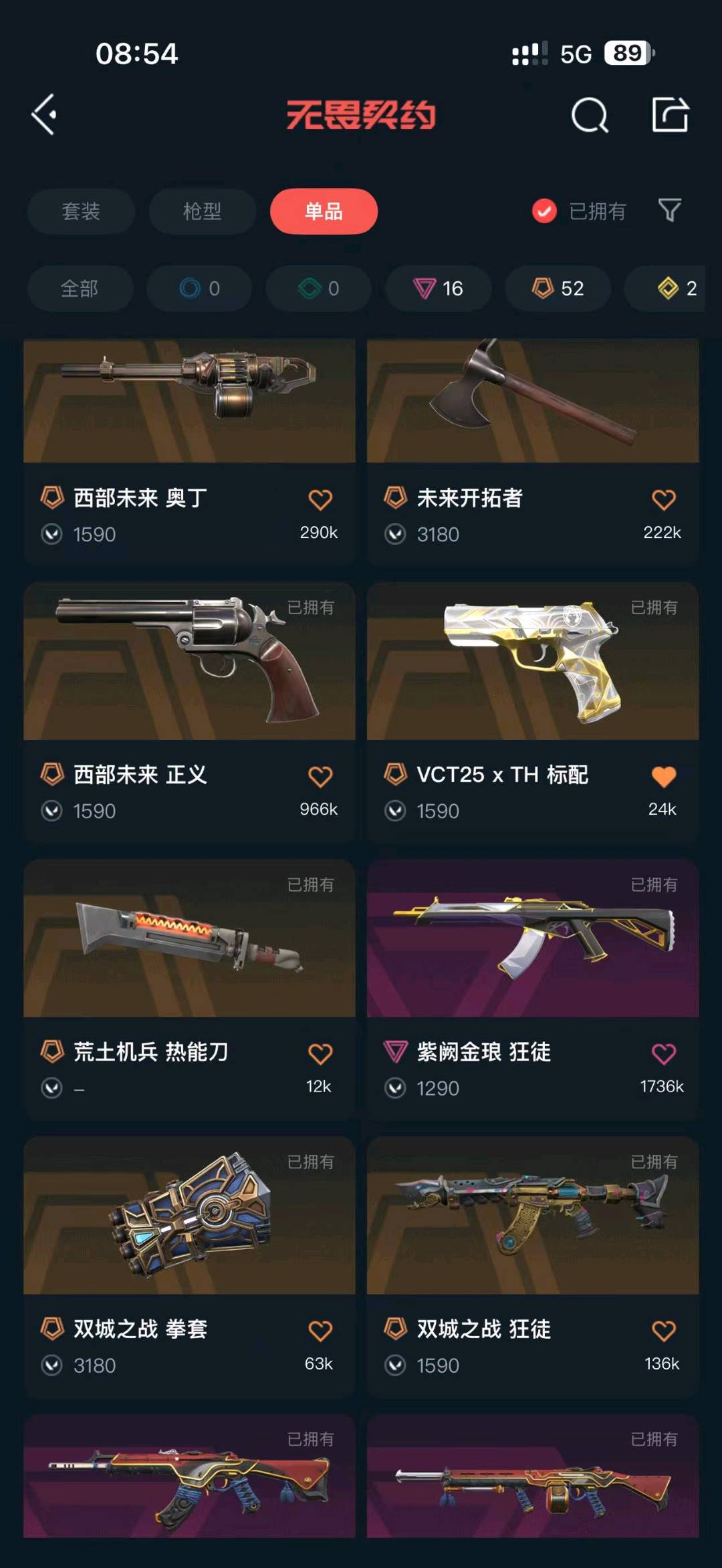This screenshot has width=722, height=1568.
Task: Filter by the orange tier showing 52
Action: coord(558,288)
